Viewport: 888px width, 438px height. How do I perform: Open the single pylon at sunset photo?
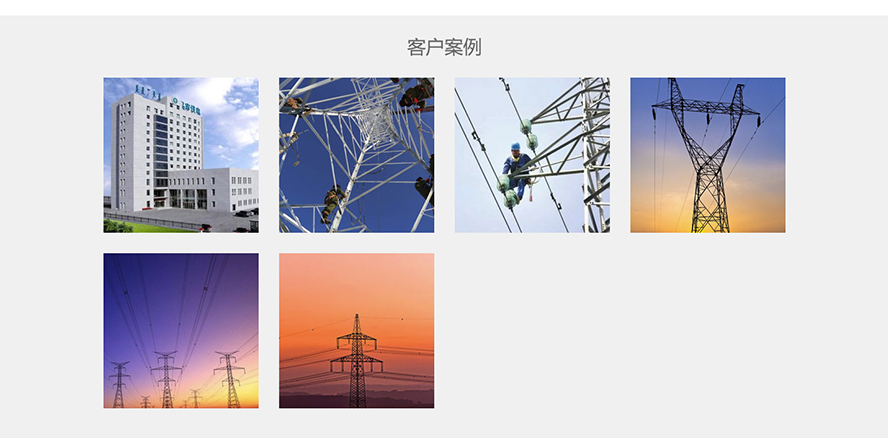pyautogui.click(x=707, y=155)
